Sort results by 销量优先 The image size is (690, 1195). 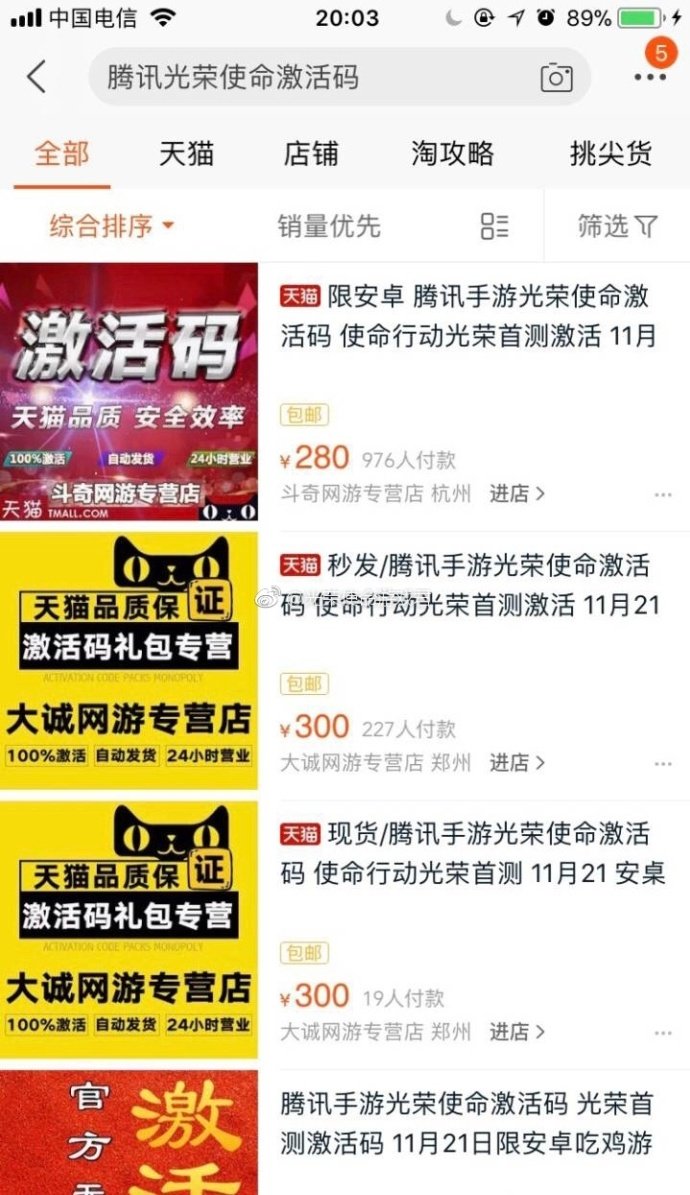pos(329,226)
